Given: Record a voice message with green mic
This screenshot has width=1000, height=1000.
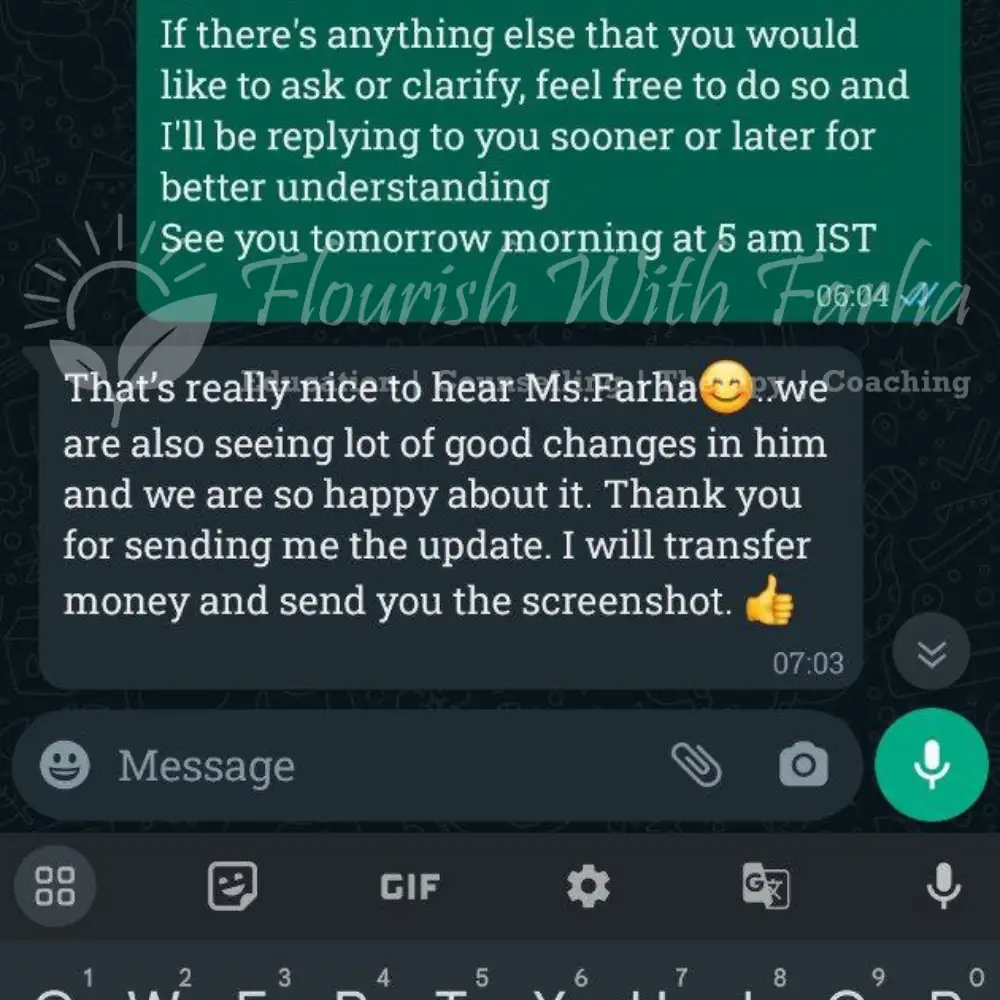Looking at the screenshot, I should point(932,766).
